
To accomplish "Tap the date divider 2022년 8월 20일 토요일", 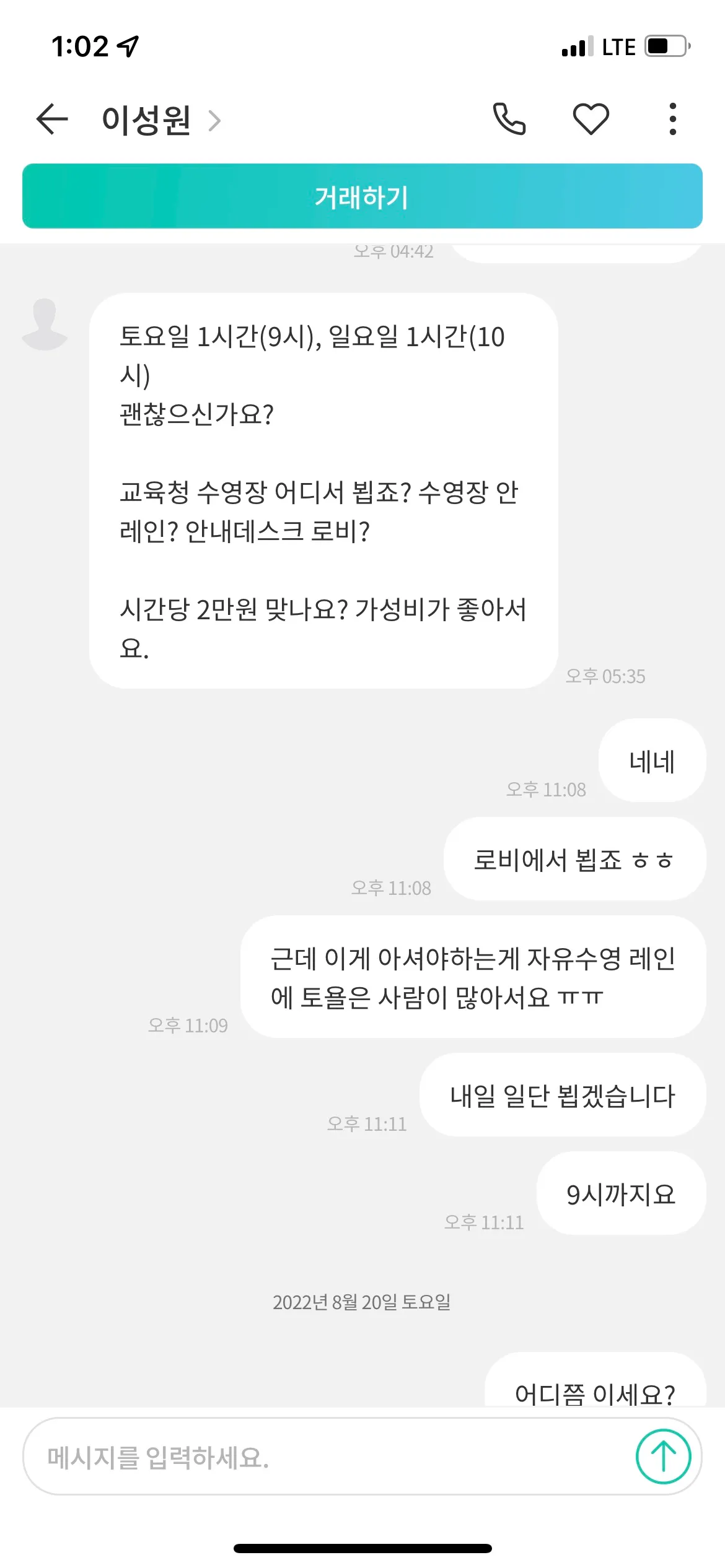I will click(x=362, y=1302).
